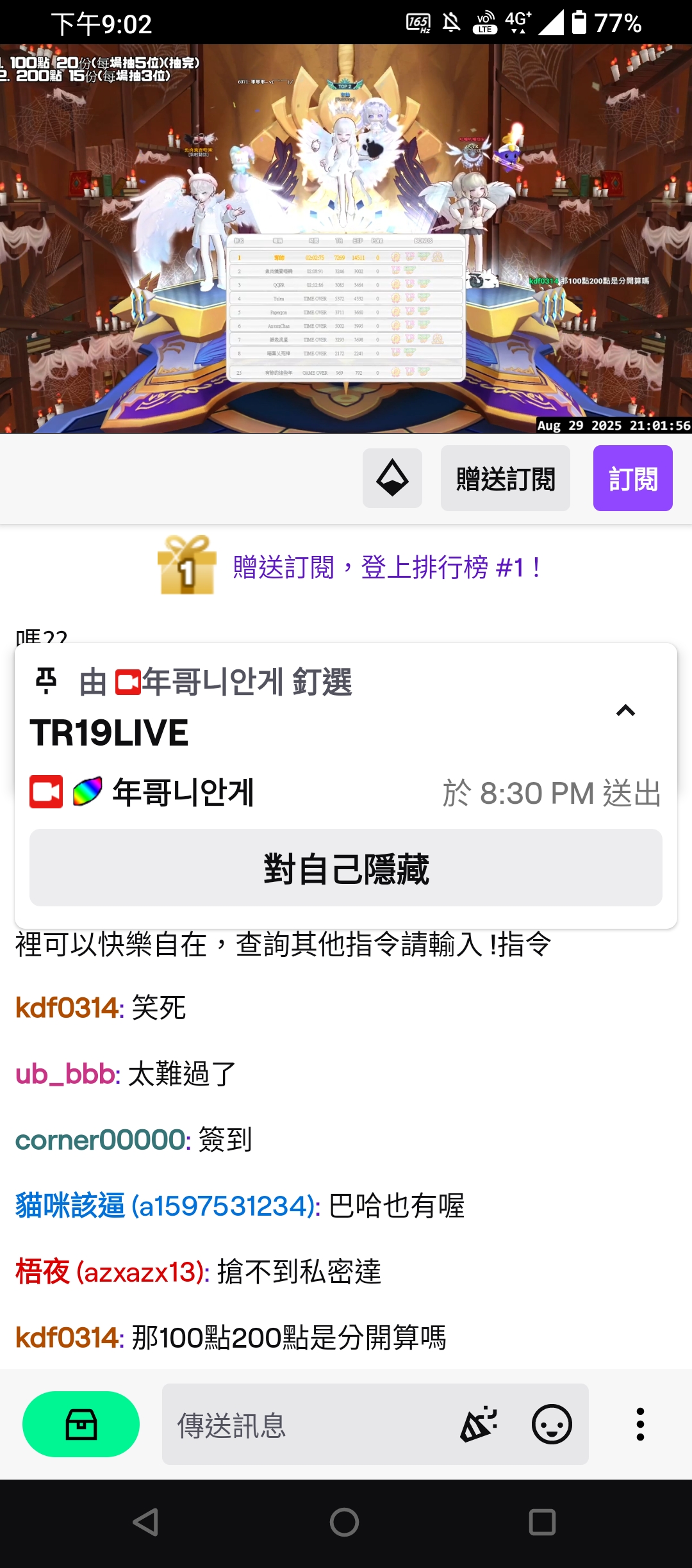Open the emote picker smiley
This screenshot has height=1568, width=692.
click(x=552, y=1425)
